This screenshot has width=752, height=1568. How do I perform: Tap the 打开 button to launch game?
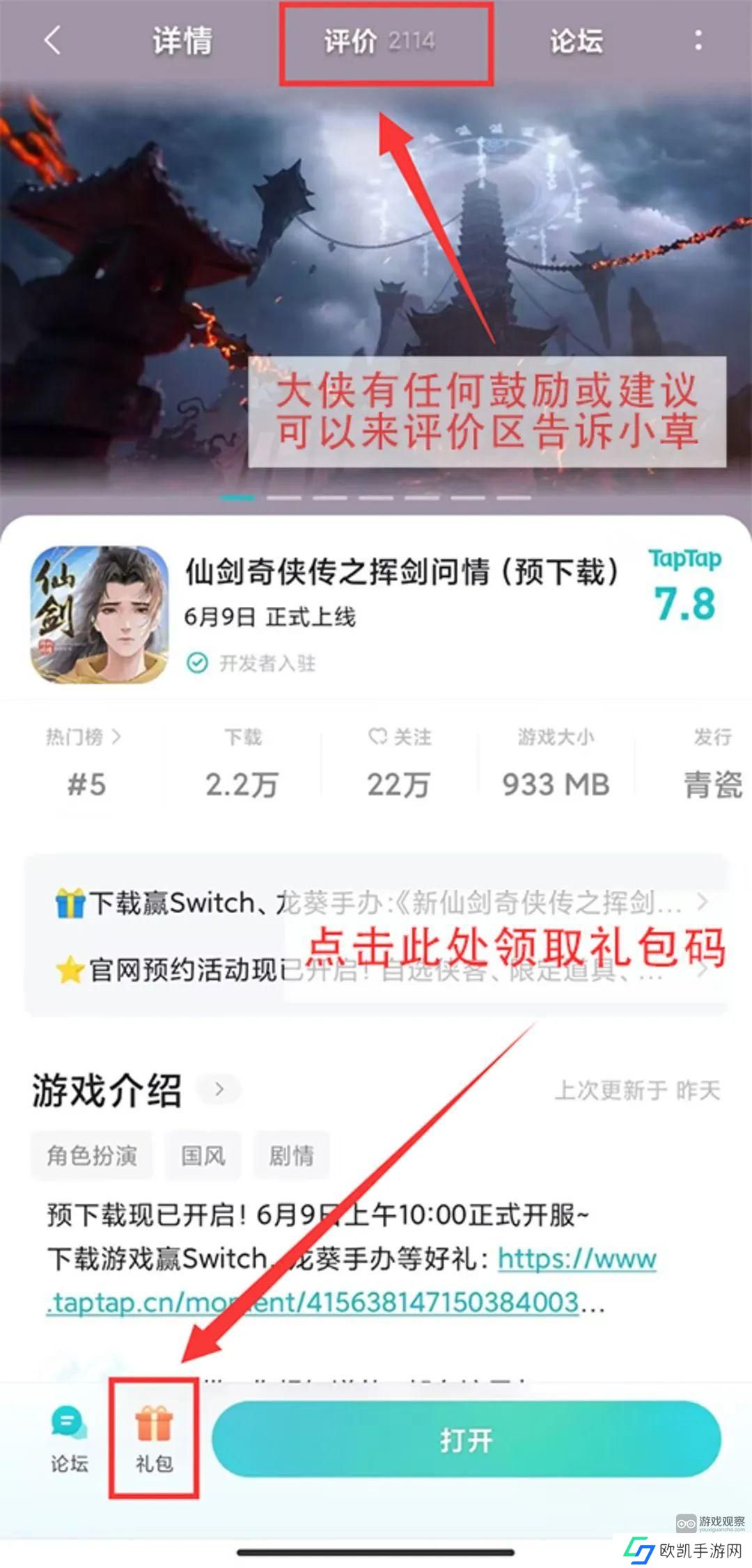(x=466, y=1439)
